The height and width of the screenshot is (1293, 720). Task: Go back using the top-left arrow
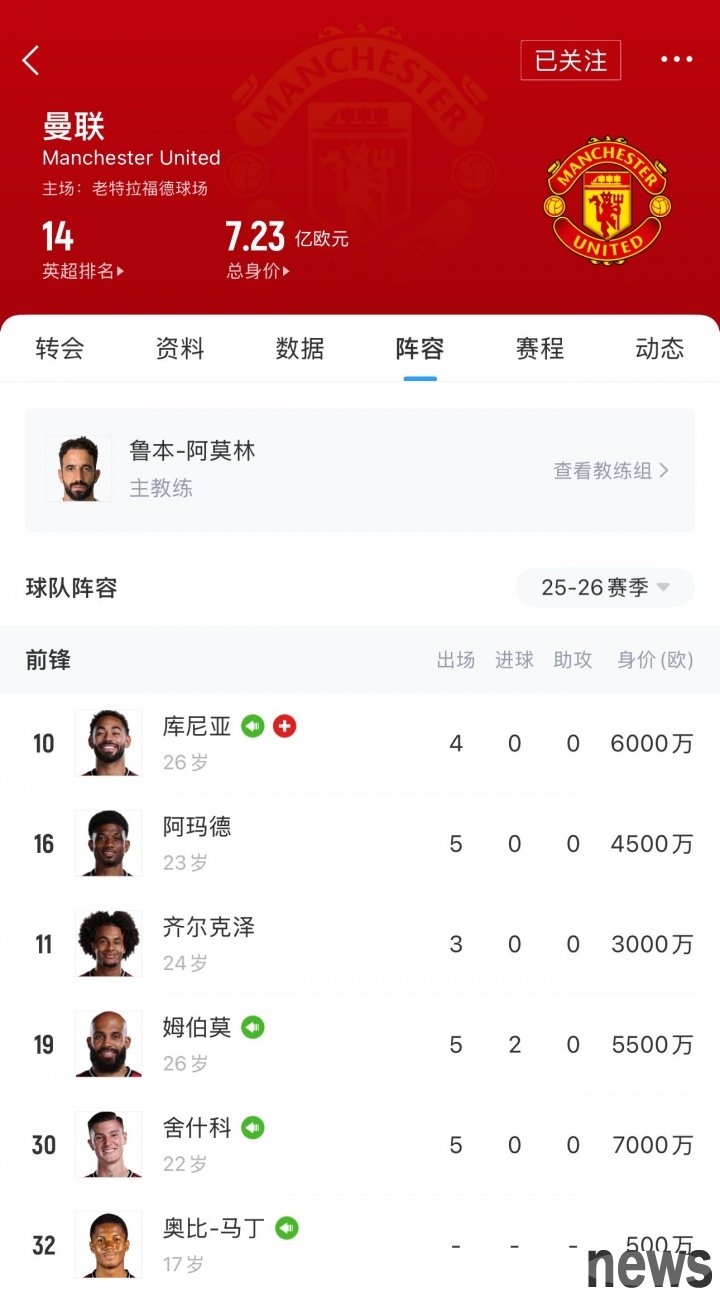point(31,60)
